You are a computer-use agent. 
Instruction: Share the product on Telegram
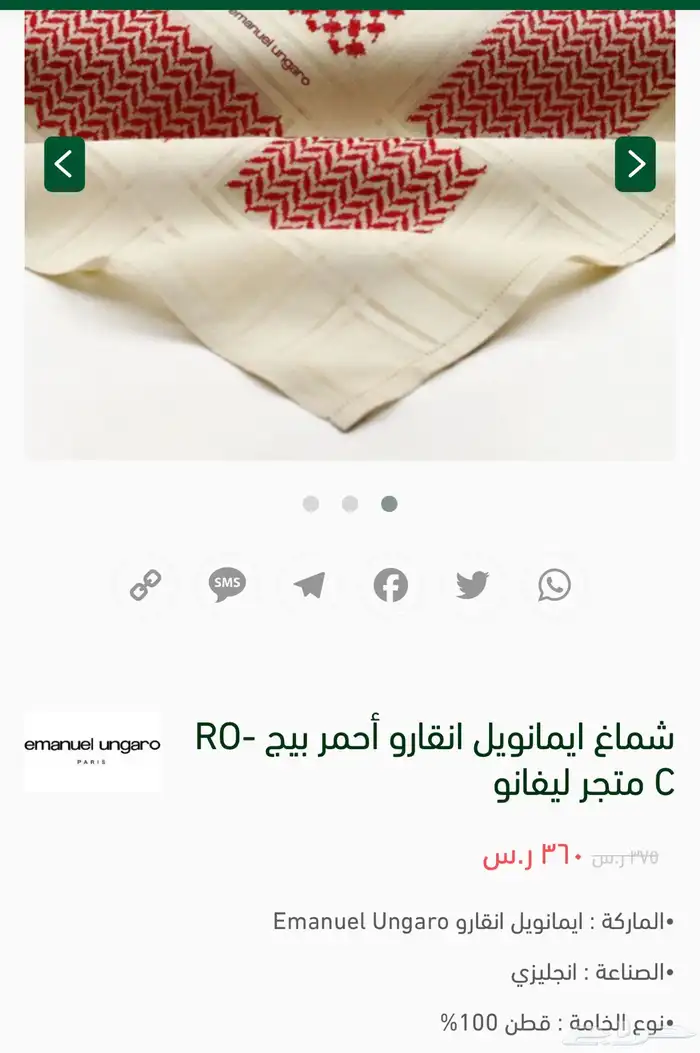pyautogui.click(x=309, y=585)
